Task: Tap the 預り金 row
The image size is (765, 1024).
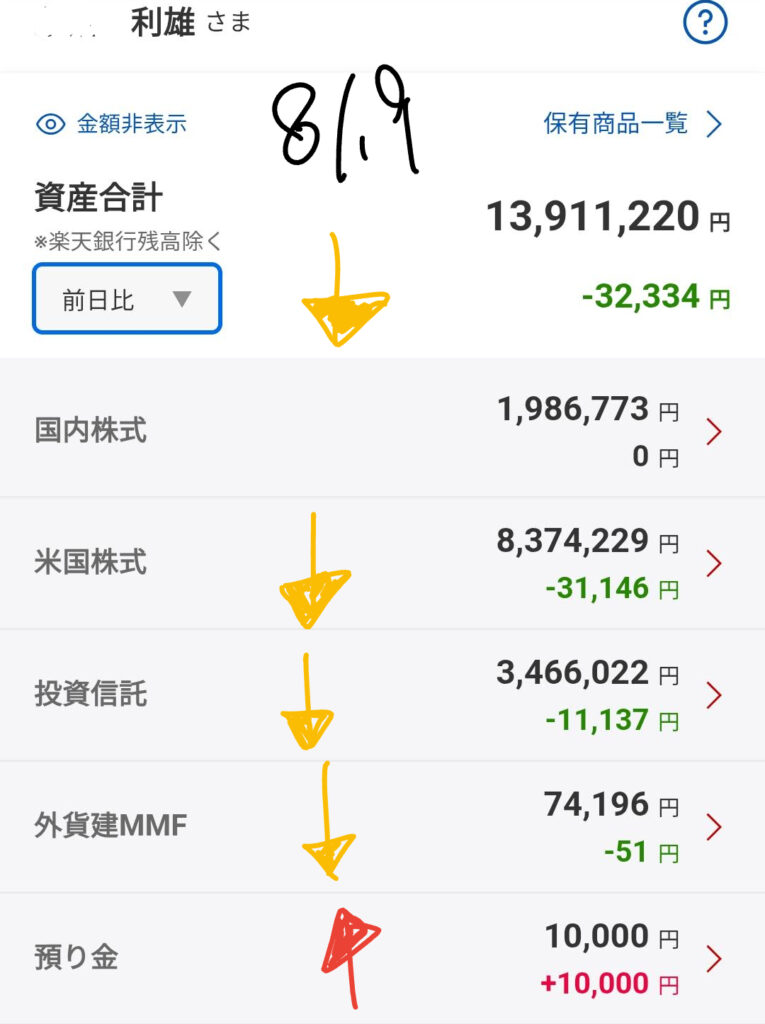Action: click(382, 958)
